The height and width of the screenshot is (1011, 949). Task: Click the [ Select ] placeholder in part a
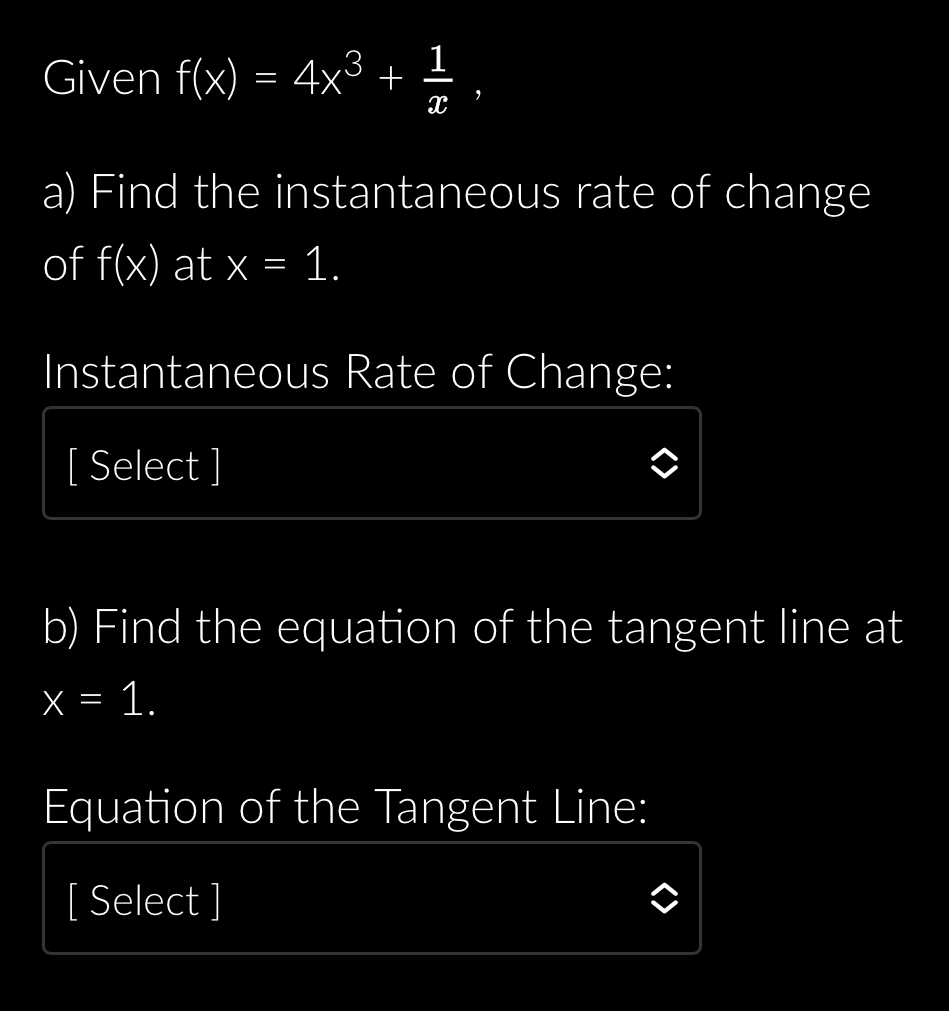[142, 463]
